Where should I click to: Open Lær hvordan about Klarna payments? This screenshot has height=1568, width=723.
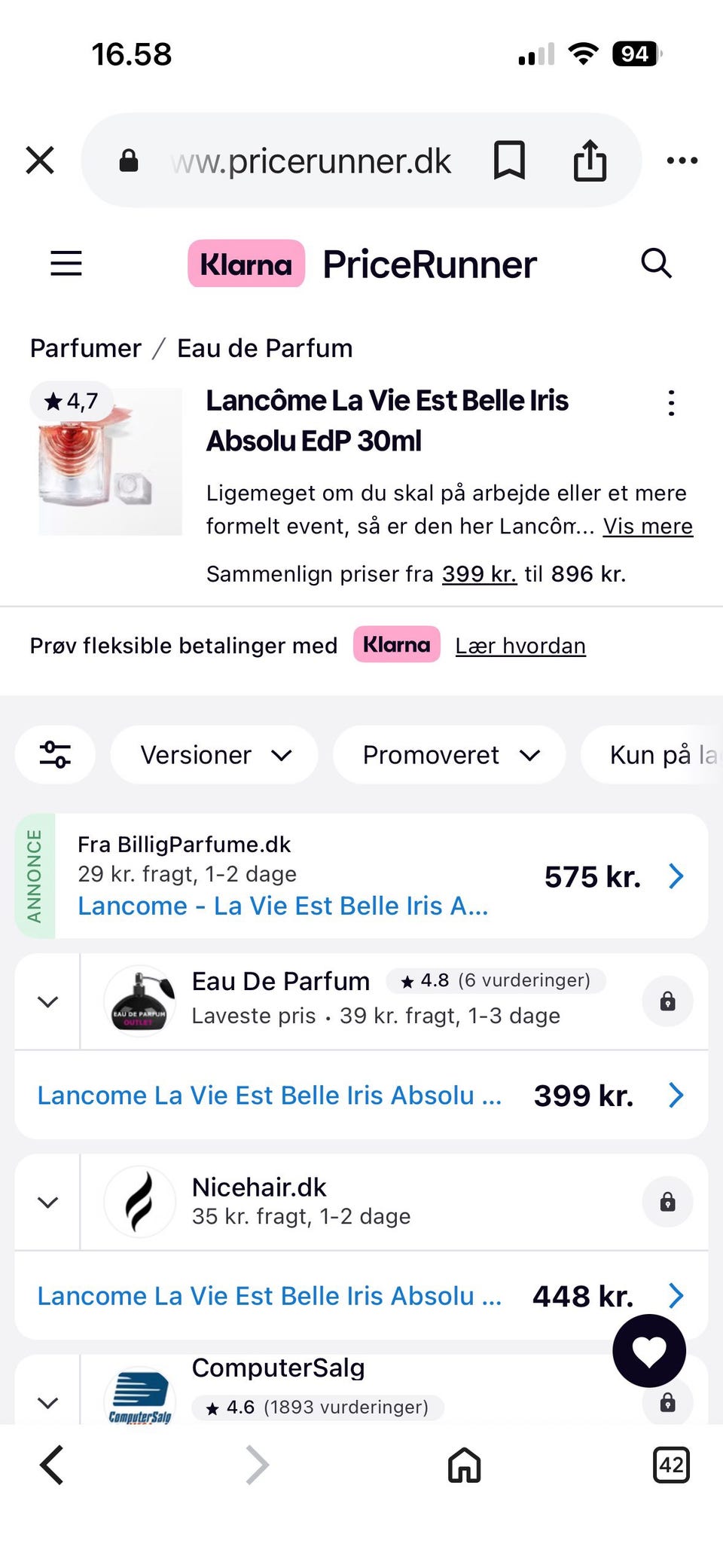pyautogui.click(x=520, y=646)
